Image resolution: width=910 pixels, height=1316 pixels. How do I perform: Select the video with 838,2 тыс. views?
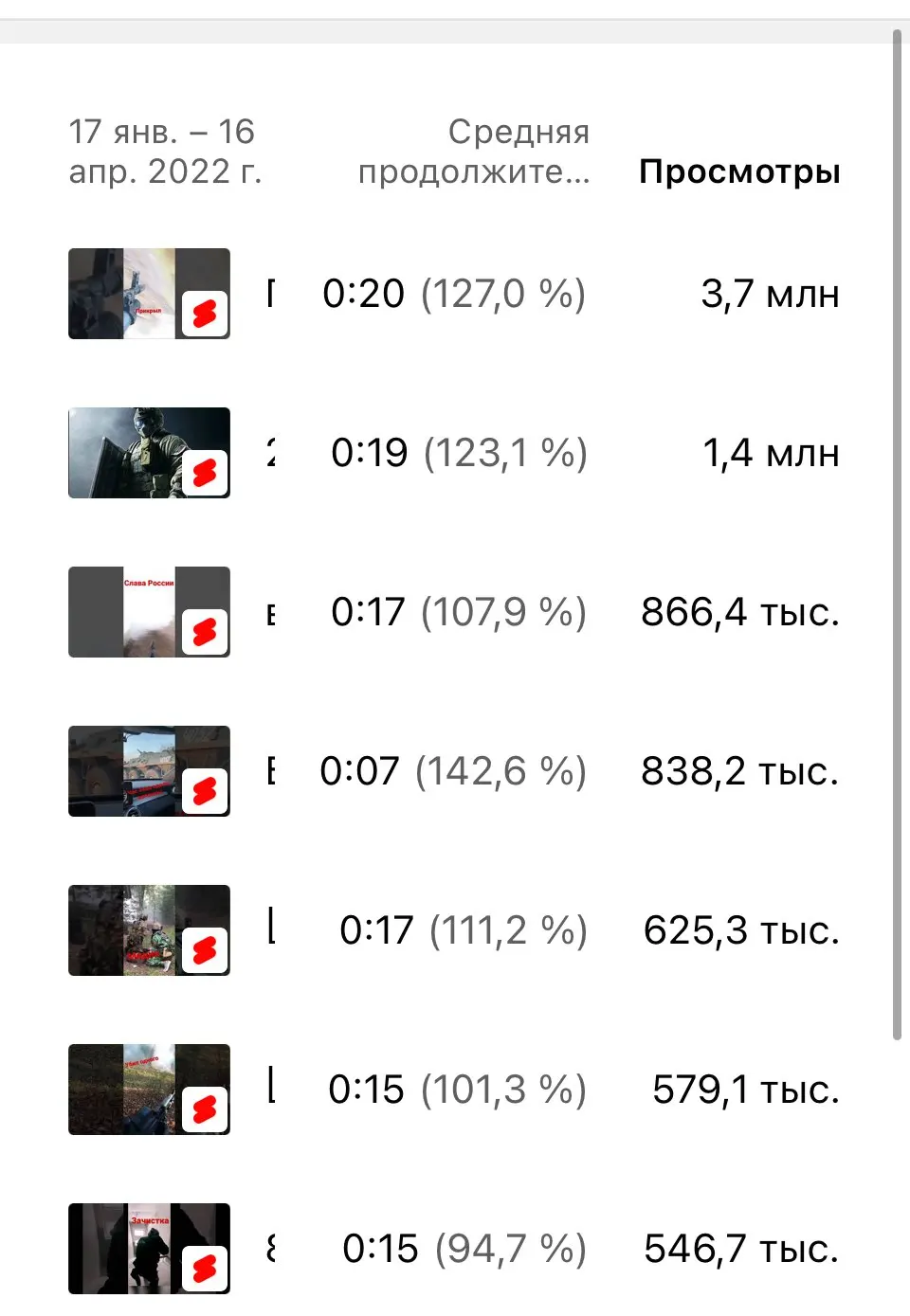tap(149, 771)
